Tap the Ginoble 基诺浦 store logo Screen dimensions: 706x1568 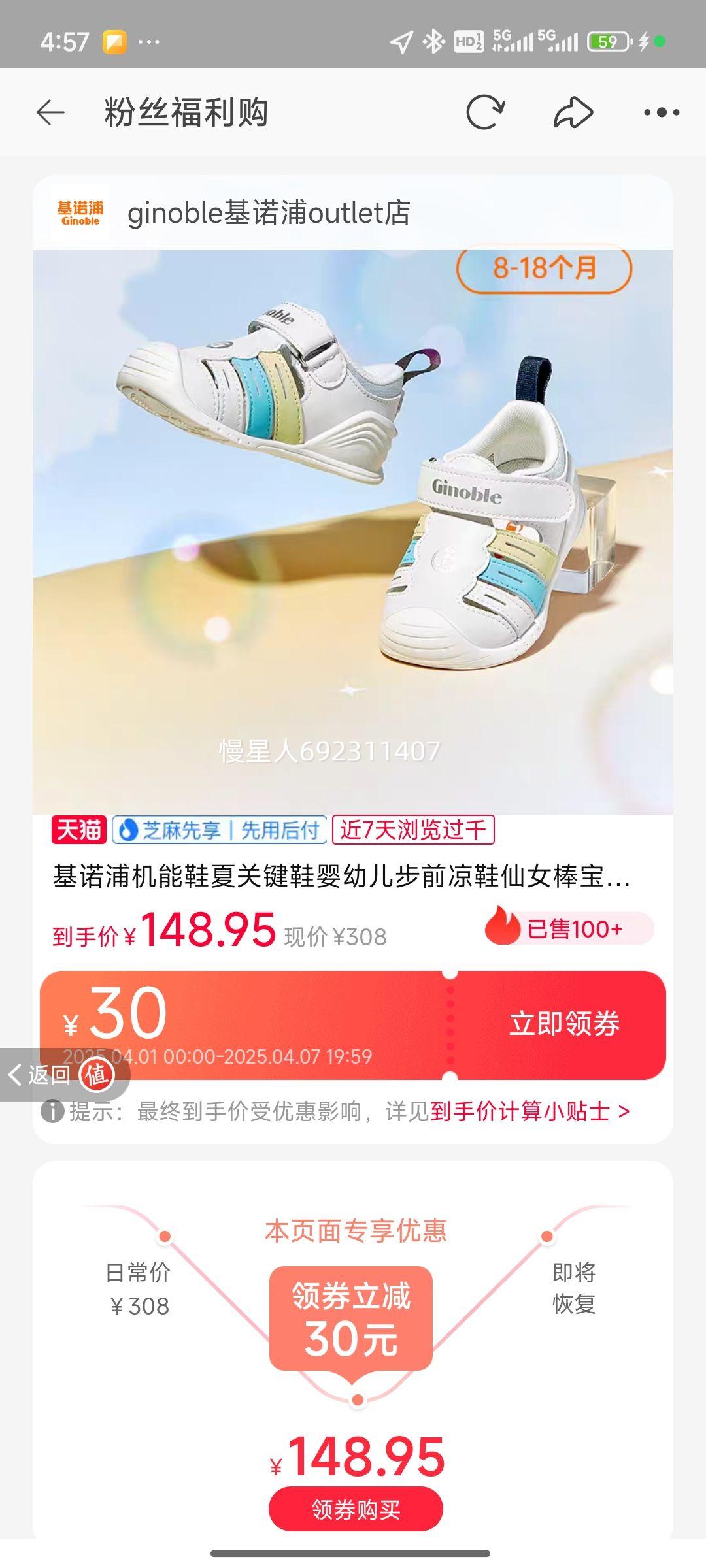[x=80, y=214]
